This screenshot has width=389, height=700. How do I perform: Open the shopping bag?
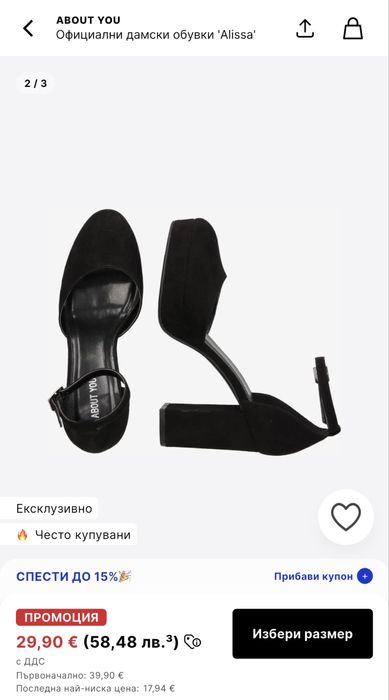353,28
